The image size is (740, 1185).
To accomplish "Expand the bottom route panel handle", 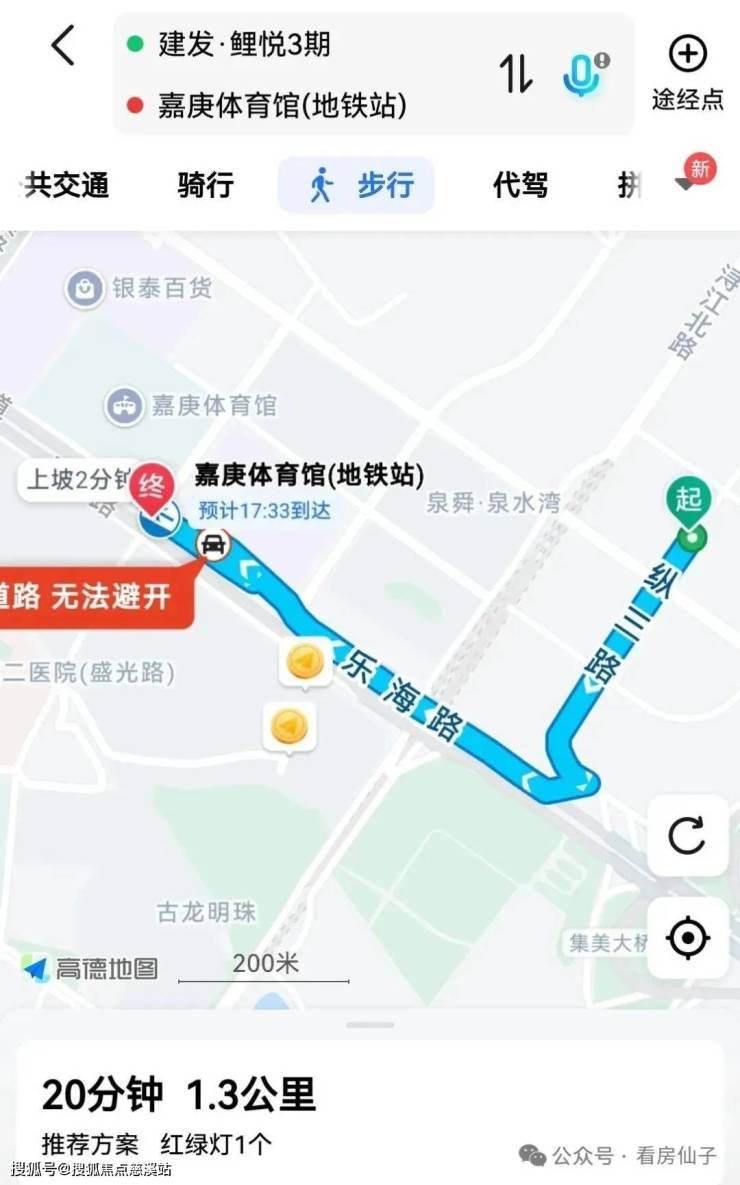I will [x=370, y=1024].
